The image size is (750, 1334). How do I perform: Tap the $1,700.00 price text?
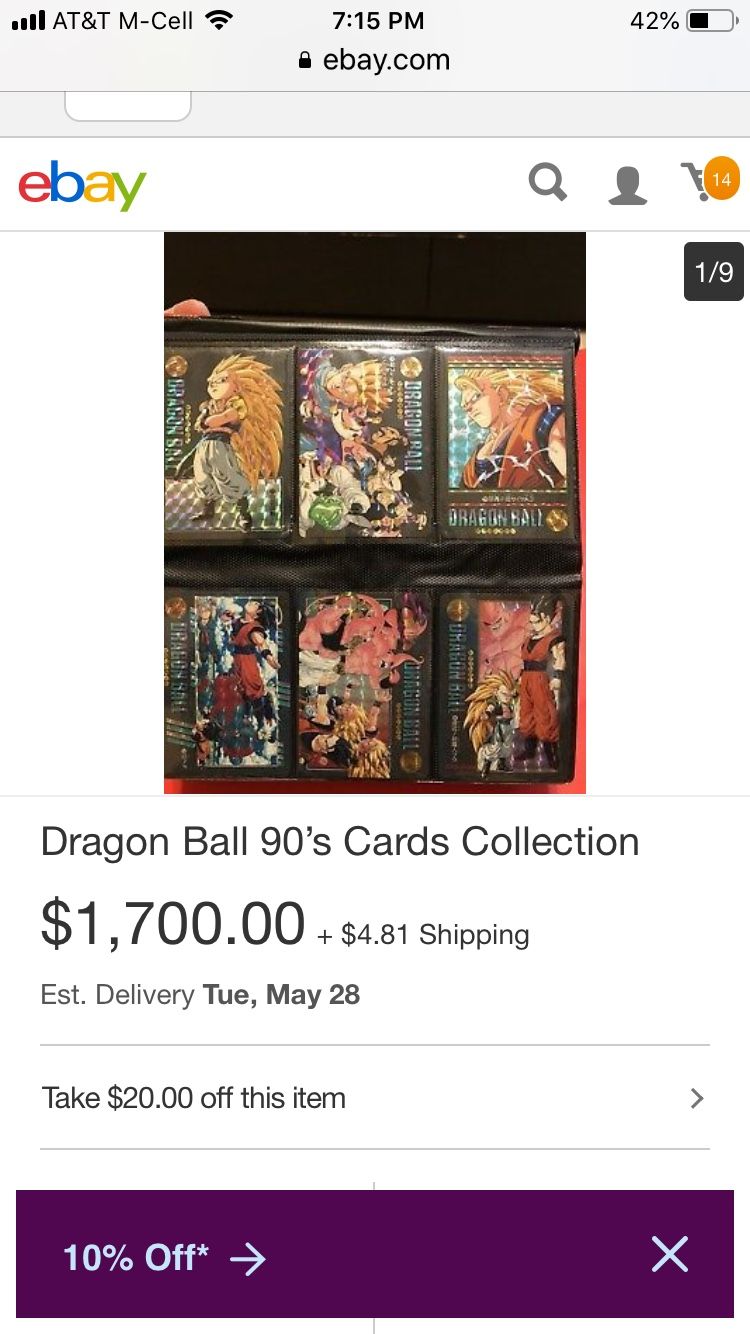tap(170, 925)
